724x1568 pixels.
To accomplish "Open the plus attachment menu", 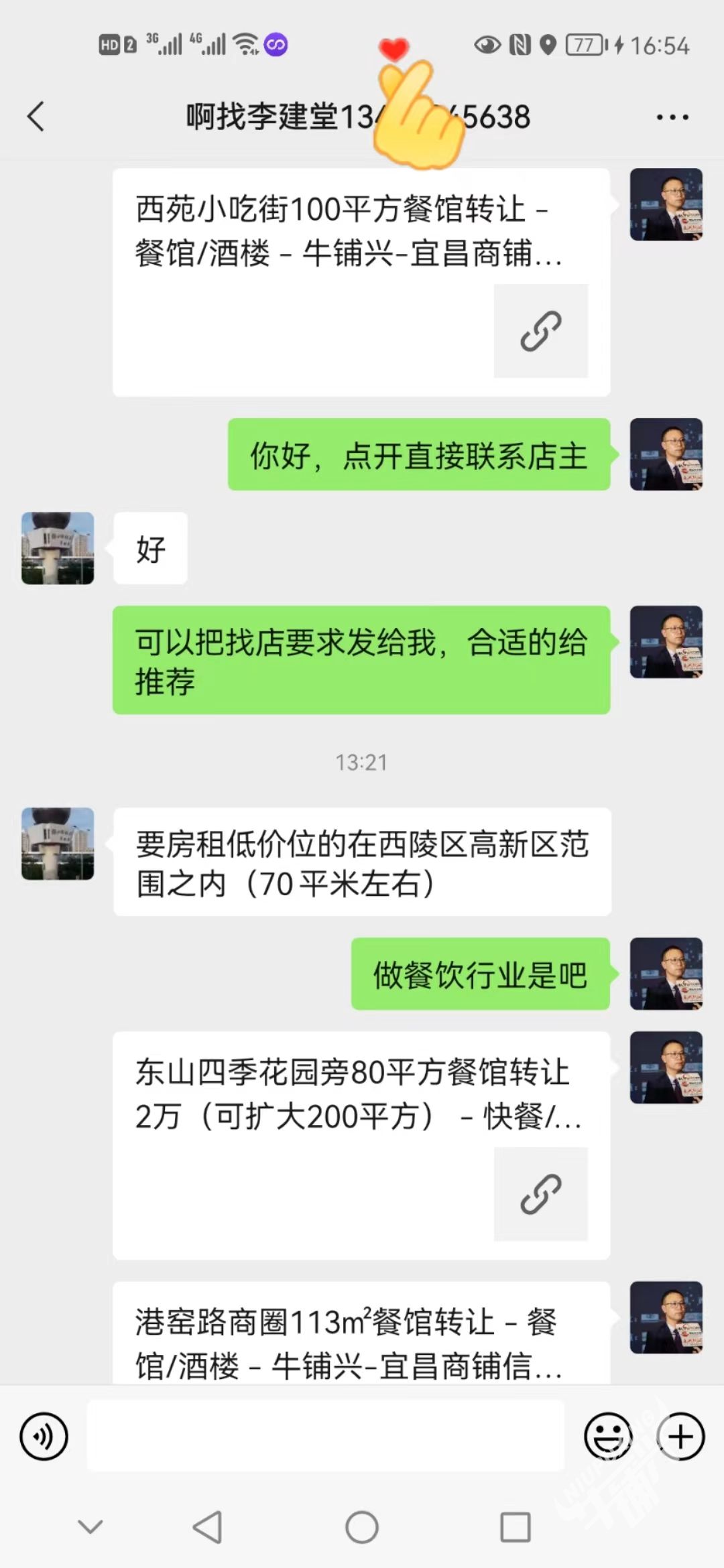I will 680,1436.
